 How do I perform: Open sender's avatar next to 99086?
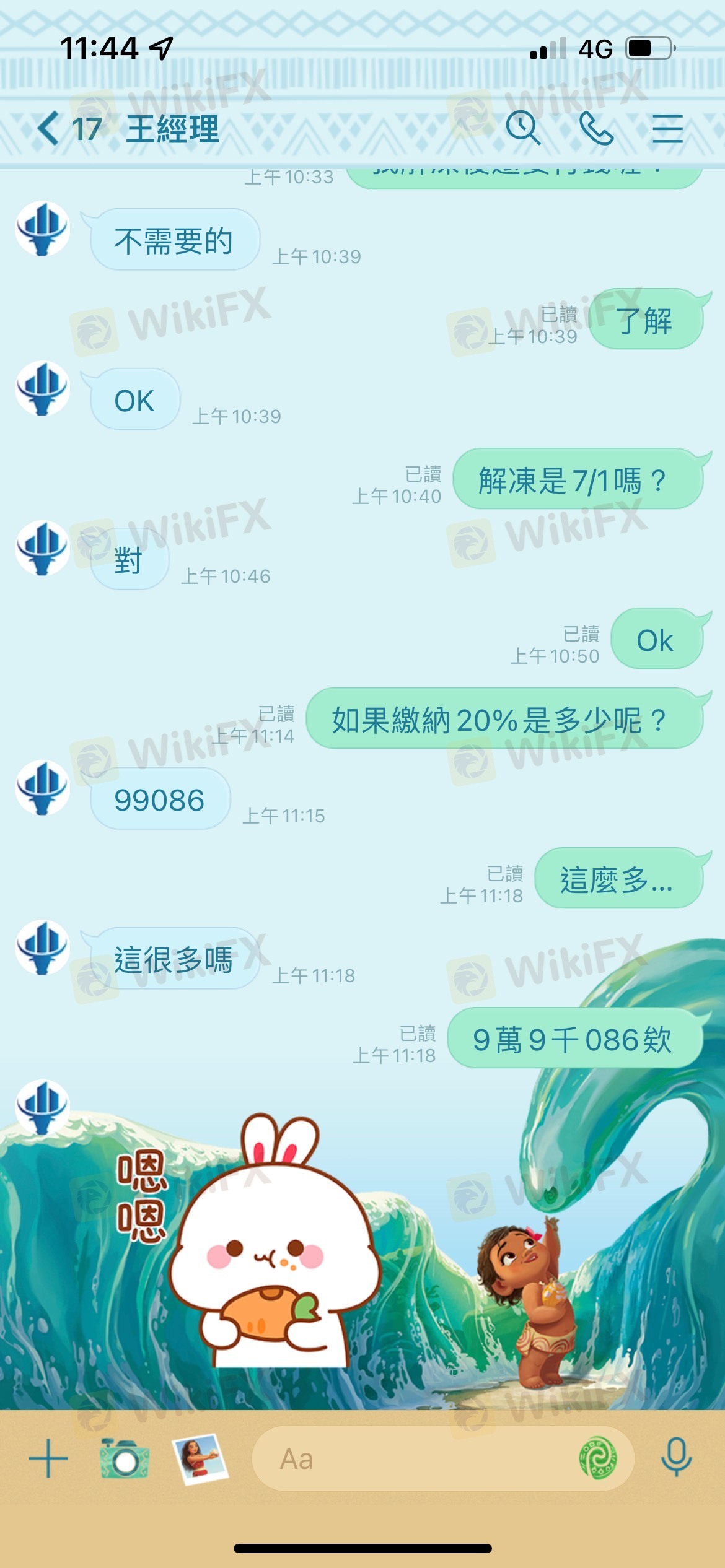click(42, 788)
